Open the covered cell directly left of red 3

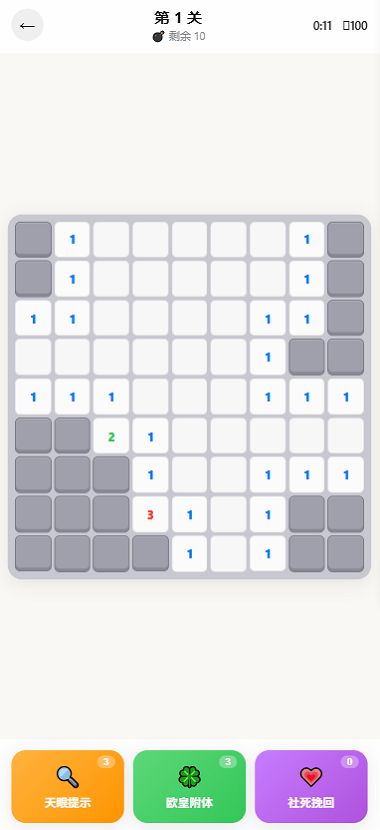[x=111, y=514]
